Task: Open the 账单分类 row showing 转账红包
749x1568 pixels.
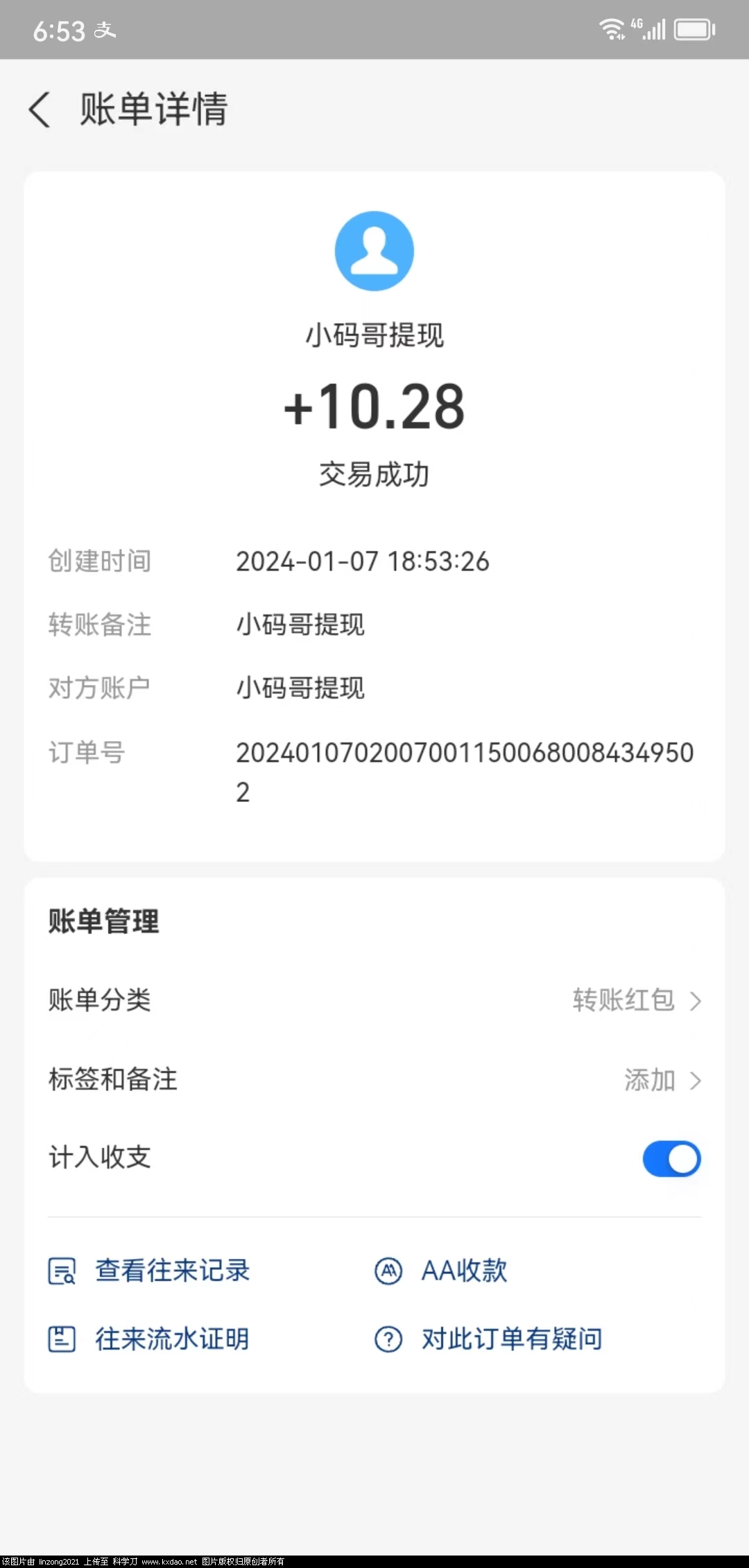Action: pos(374,1000)
